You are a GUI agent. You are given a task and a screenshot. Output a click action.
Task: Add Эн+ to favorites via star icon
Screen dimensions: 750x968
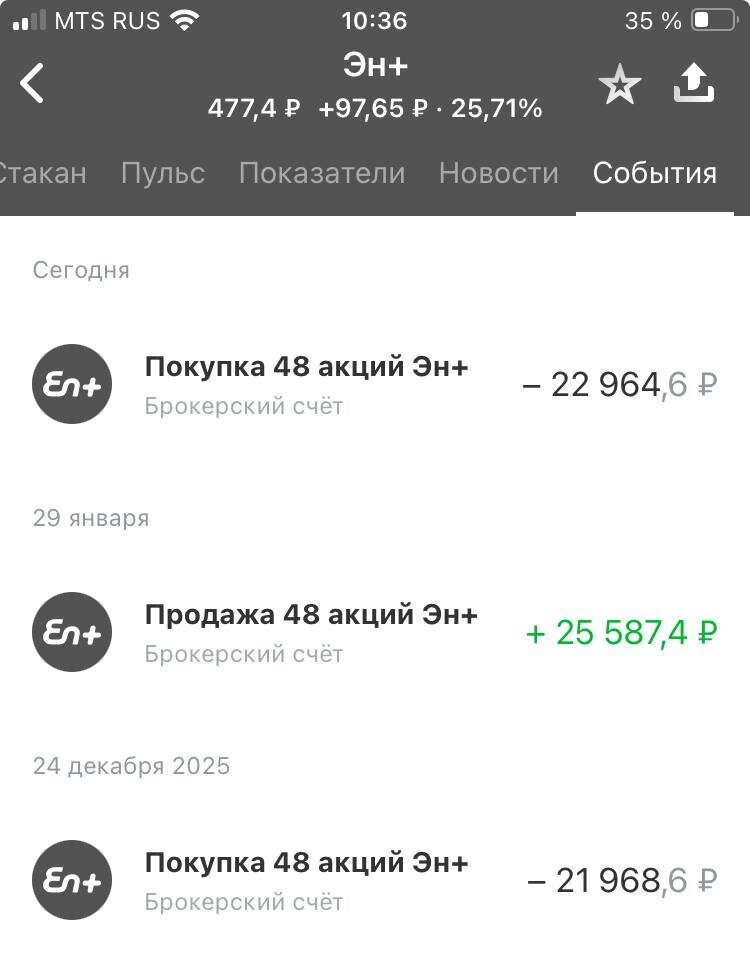[x=620, y=84]
